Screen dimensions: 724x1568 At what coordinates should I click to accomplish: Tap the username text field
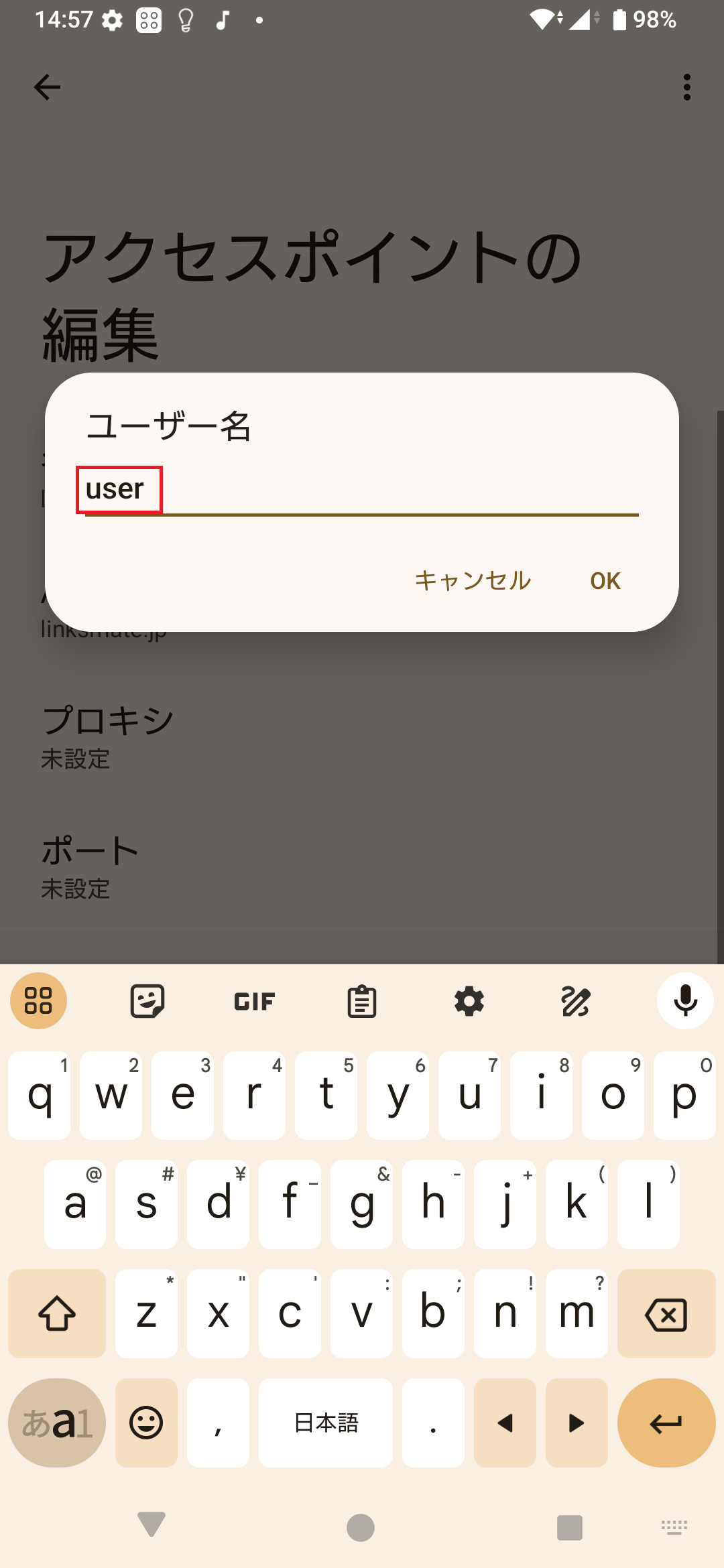[x=362, y=490]
